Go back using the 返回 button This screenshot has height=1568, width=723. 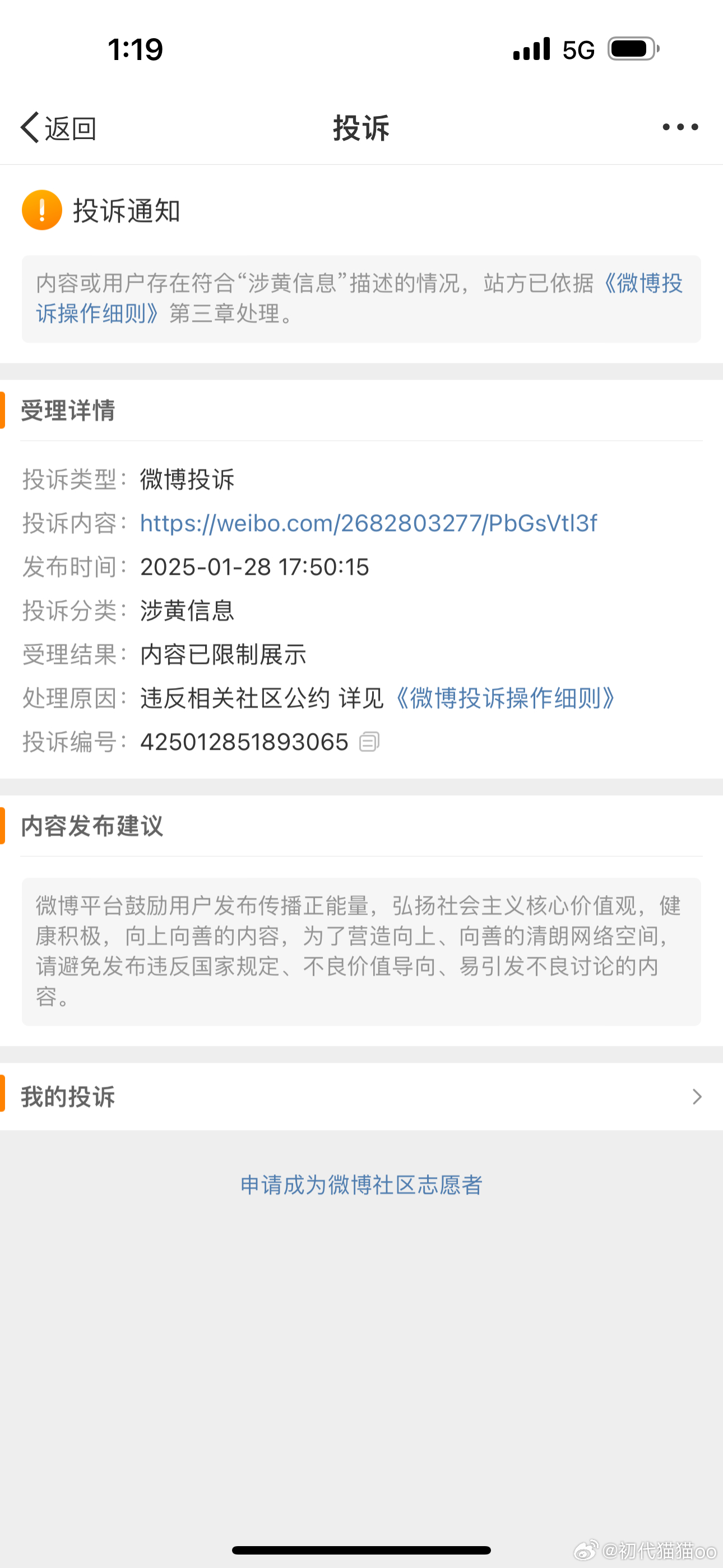click(x=58, y=128)
